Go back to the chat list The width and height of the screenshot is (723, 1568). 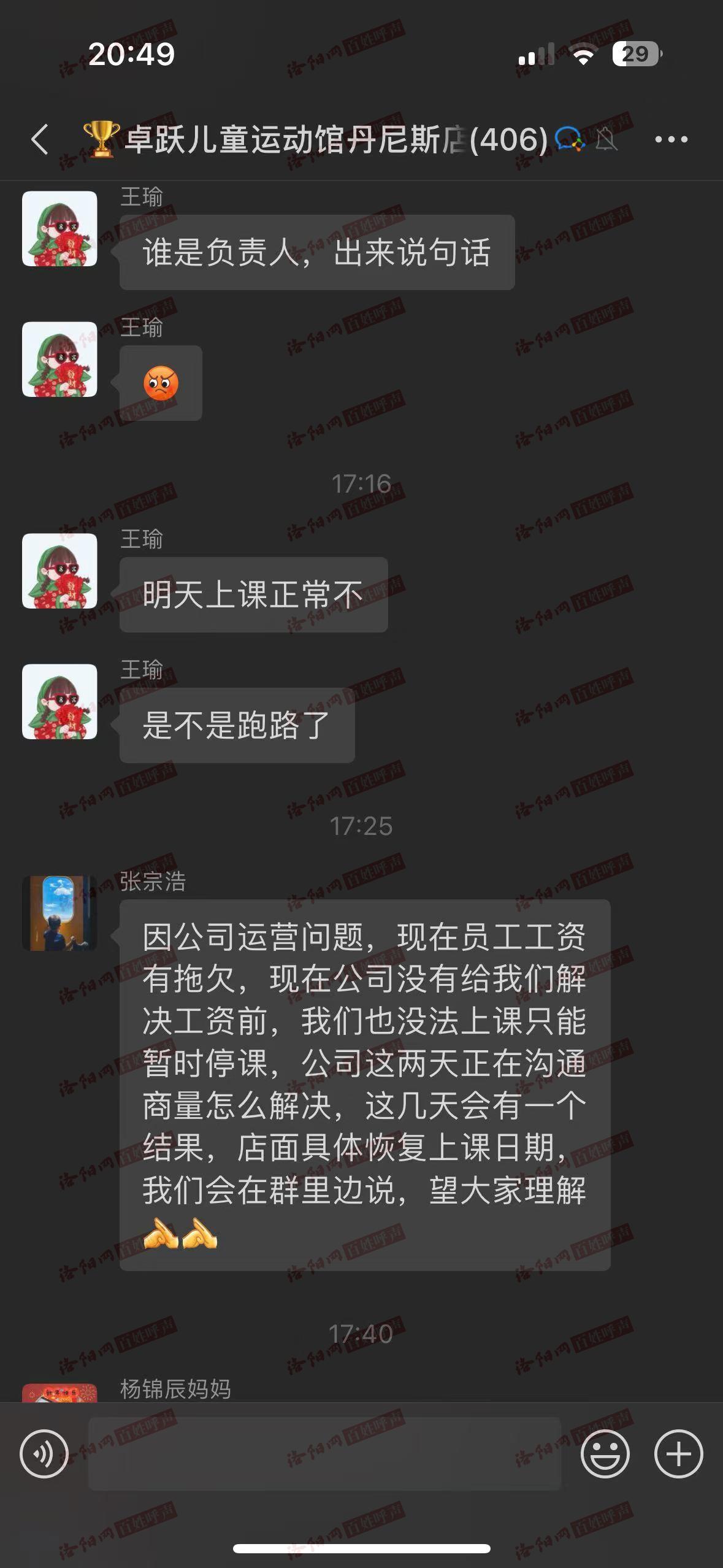(x=40, y=139)
